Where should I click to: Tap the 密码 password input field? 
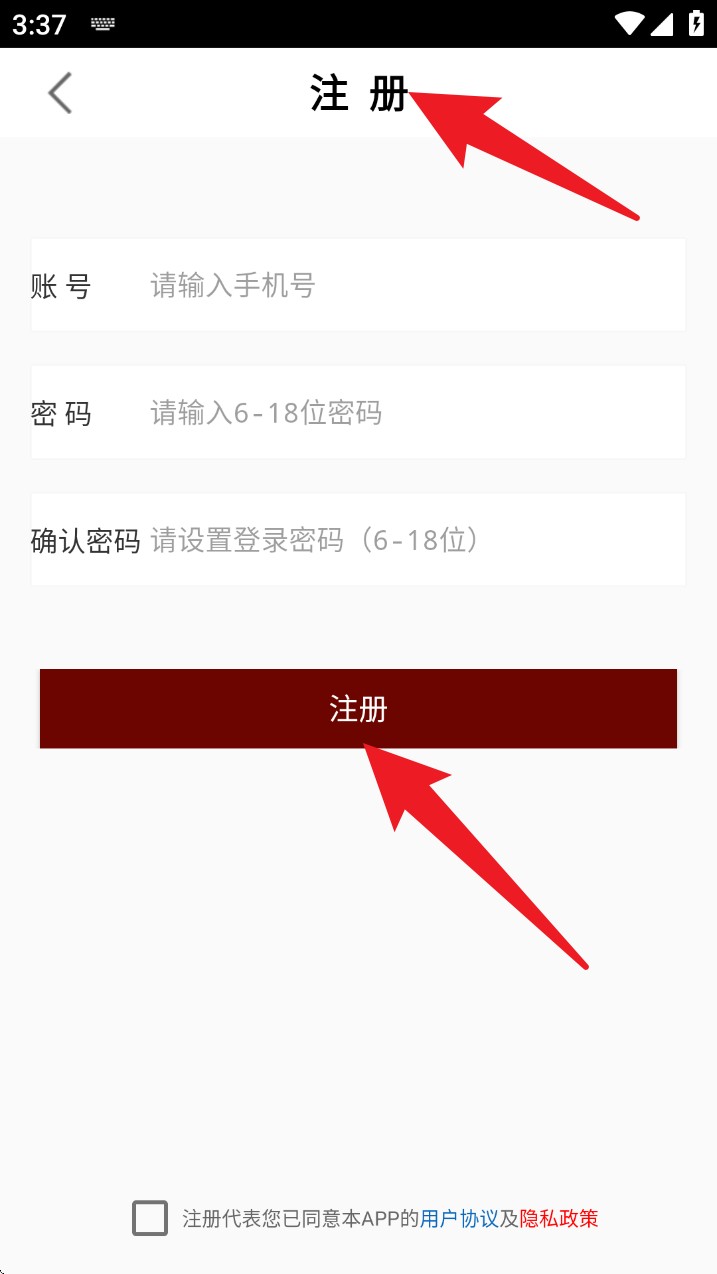click(x=400, y=412)
